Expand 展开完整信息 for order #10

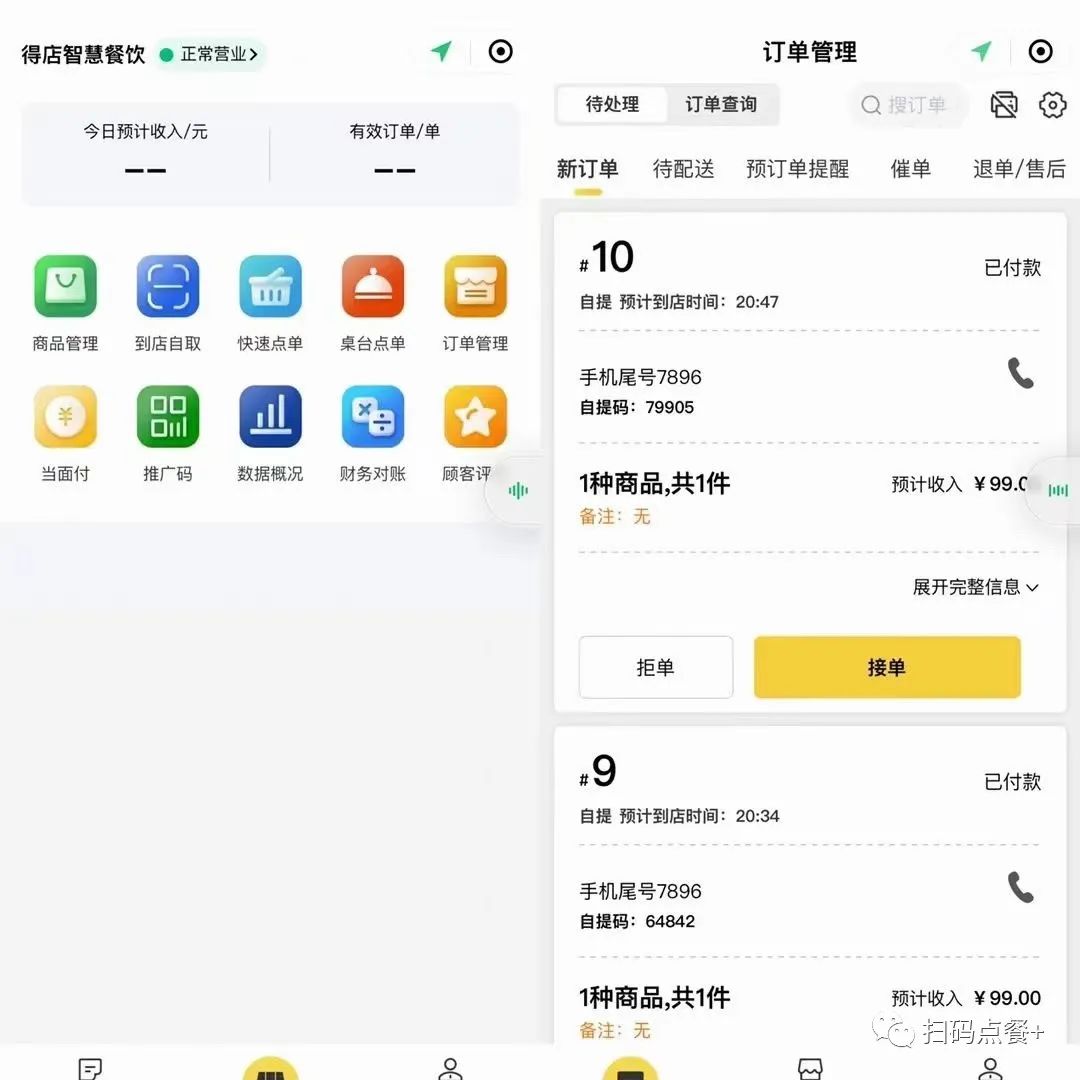[x=976, y=587]
